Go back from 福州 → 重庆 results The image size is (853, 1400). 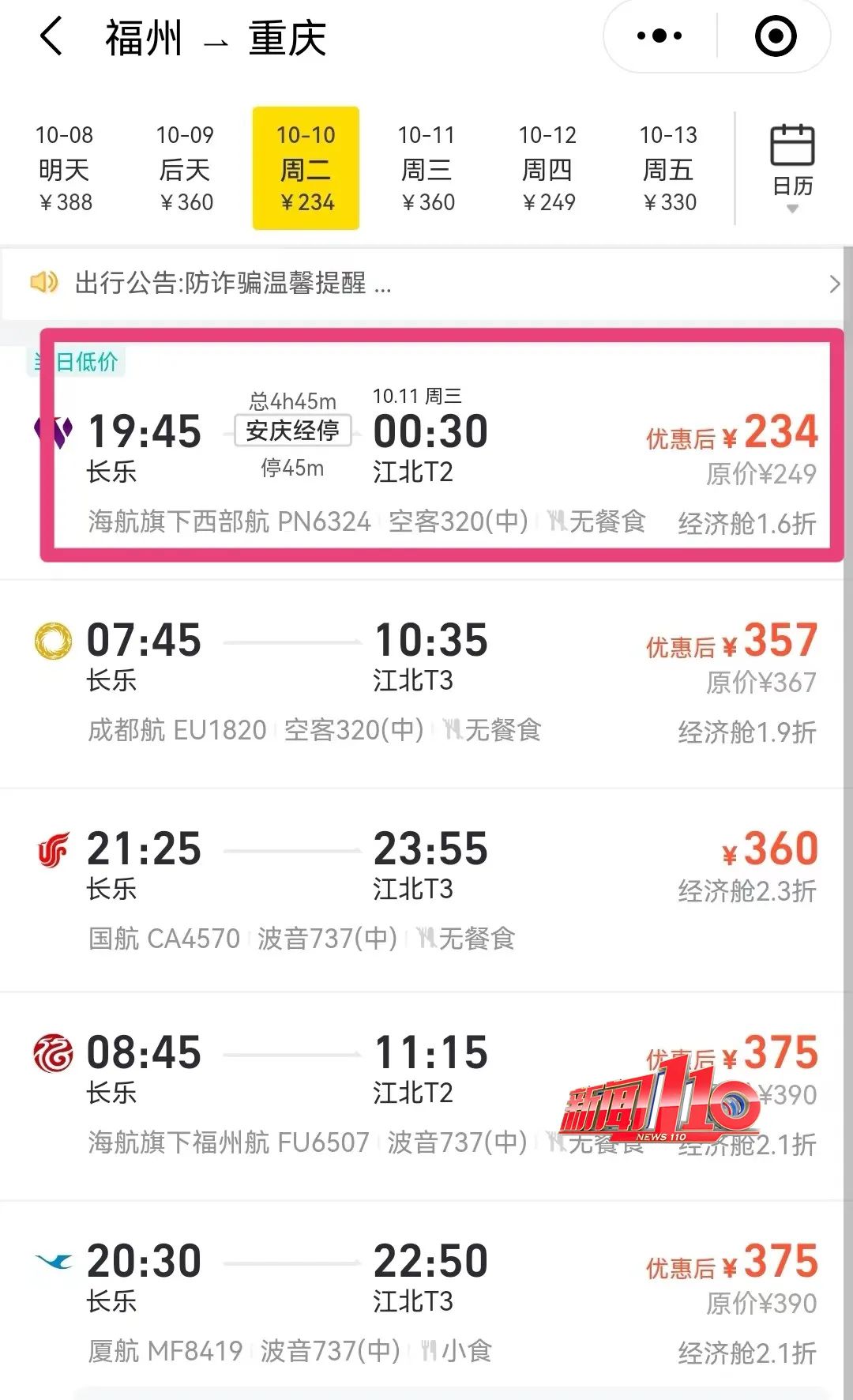tap(51, 37)
